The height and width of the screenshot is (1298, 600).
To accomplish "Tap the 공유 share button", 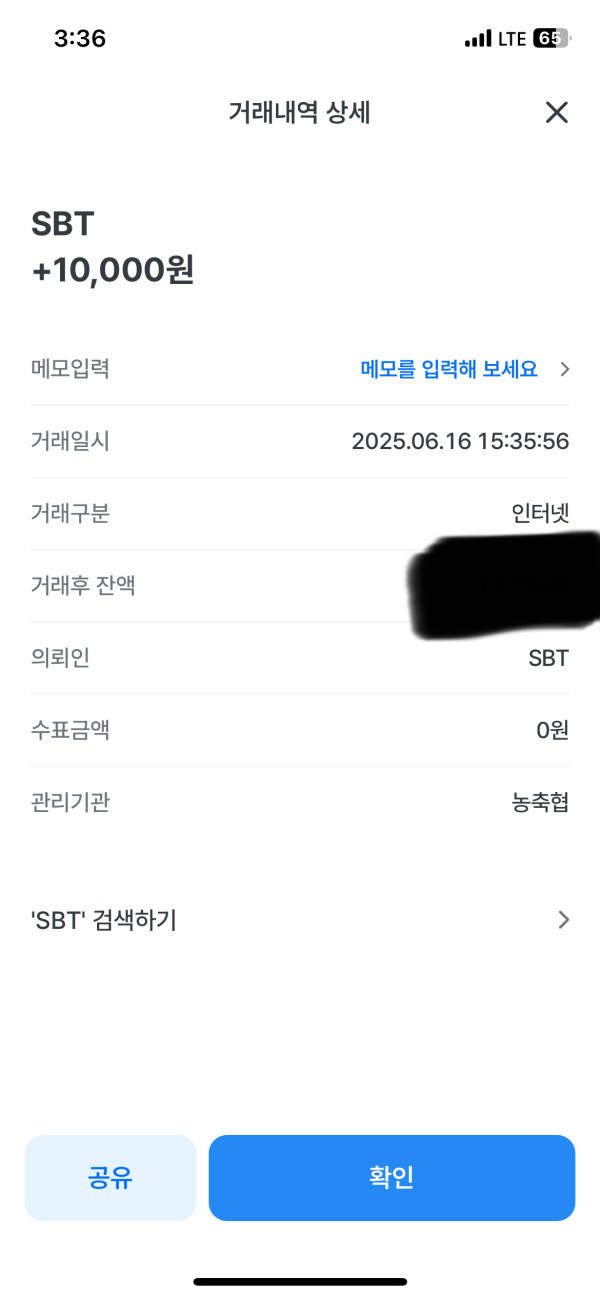I will [110, 1178].
